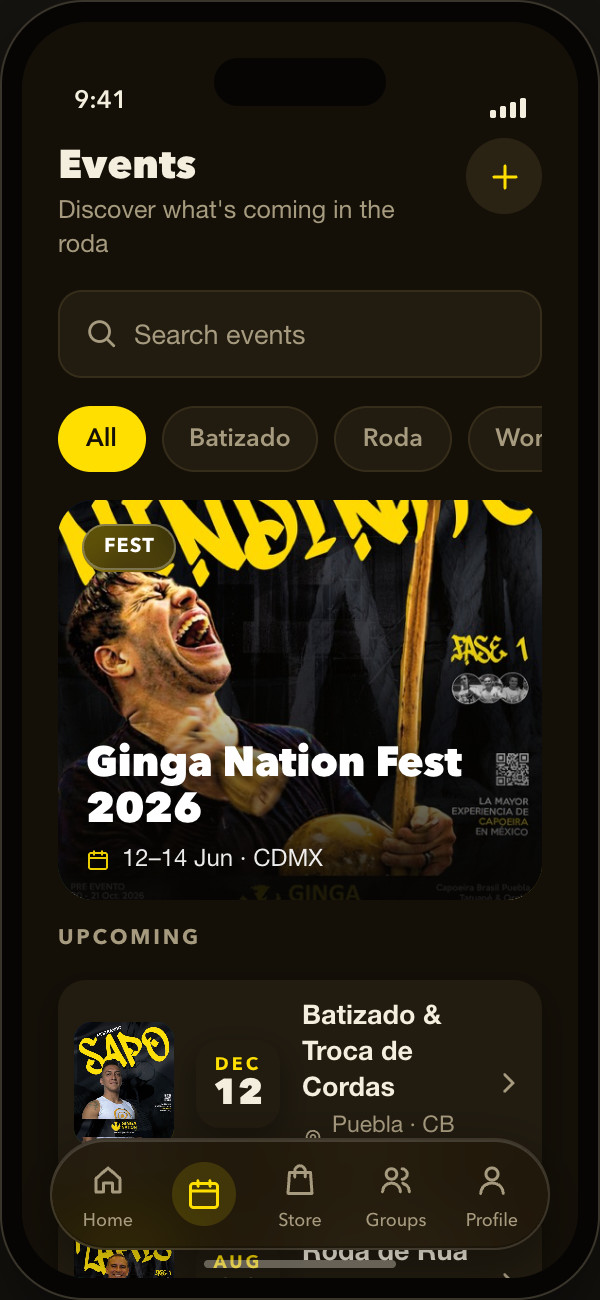Select the calendar events tab
The image size is (600, 1300).
pos(204,1194)
